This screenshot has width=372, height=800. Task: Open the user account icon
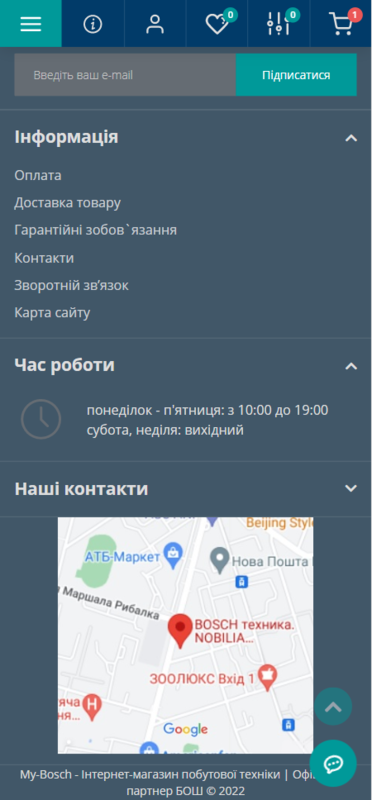(x=155, y=23)
